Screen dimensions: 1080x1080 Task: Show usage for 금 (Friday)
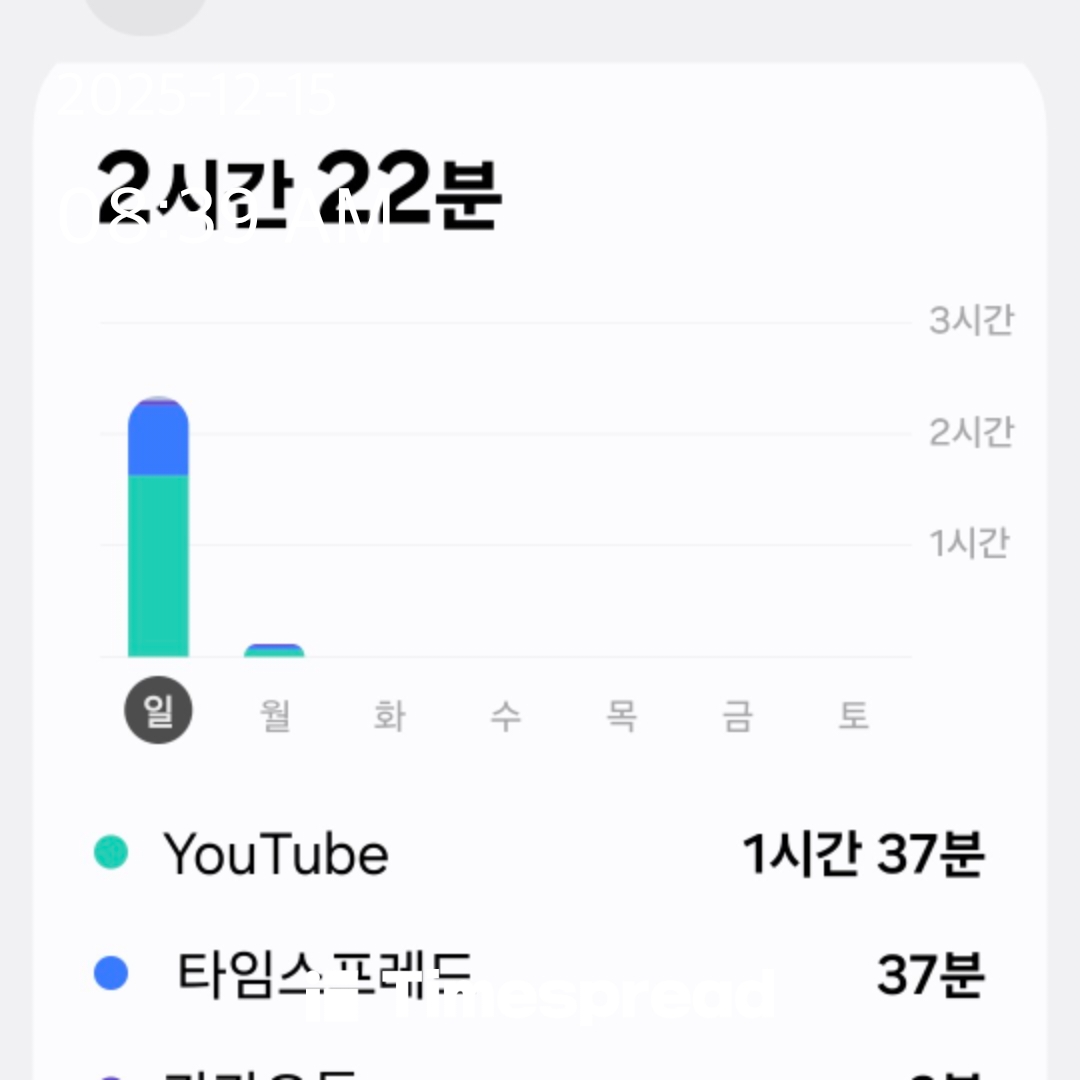point(738,715)
